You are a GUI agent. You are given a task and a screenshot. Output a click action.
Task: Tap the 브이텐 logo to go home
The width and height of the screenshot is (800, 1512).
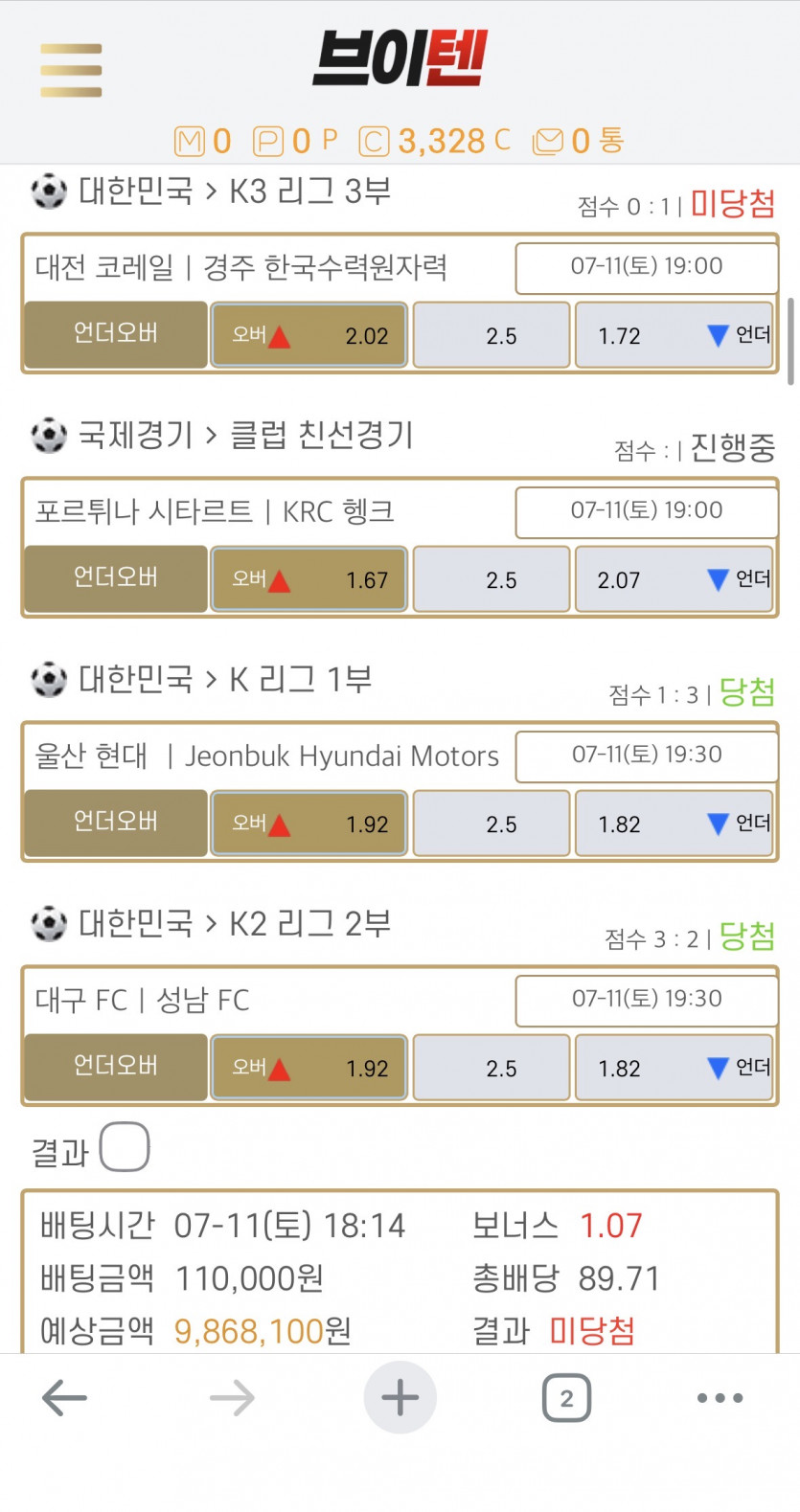[400, 58]
